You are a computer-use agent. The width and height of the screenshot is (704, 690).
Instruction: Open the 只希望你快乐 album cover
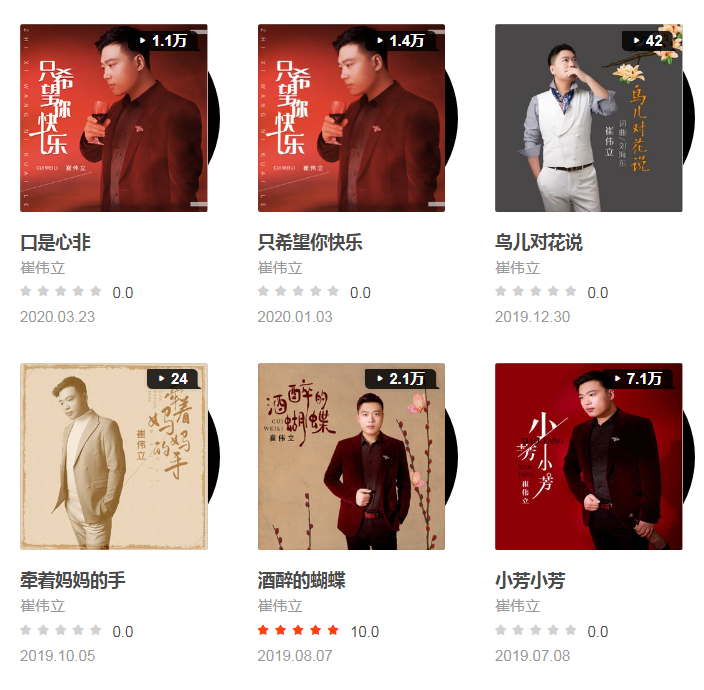tap(351, 118)
